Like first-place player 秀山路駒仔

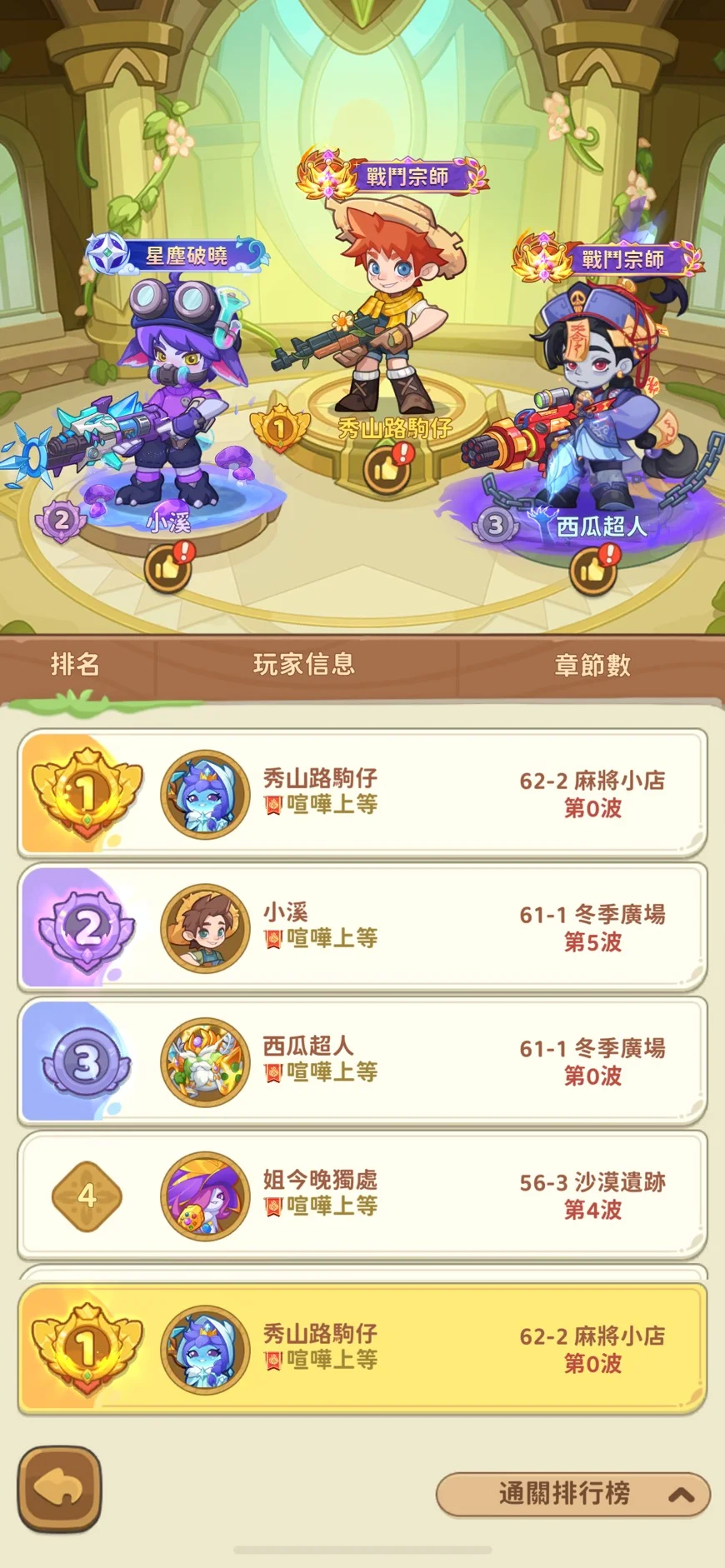pyautogui.click(x=387, y=467)
